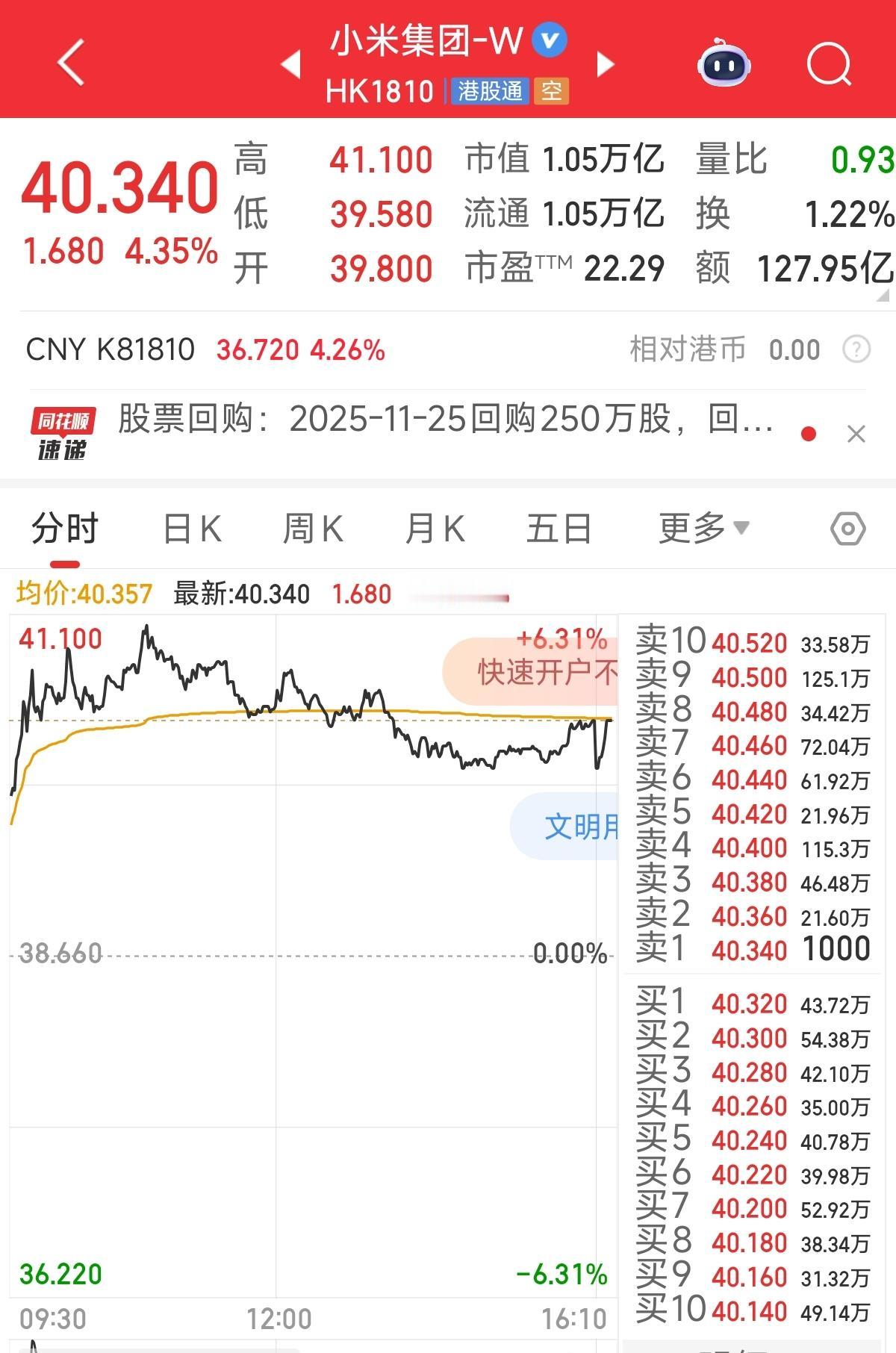Open help via the 相对港币 question mark

(857, 349)
